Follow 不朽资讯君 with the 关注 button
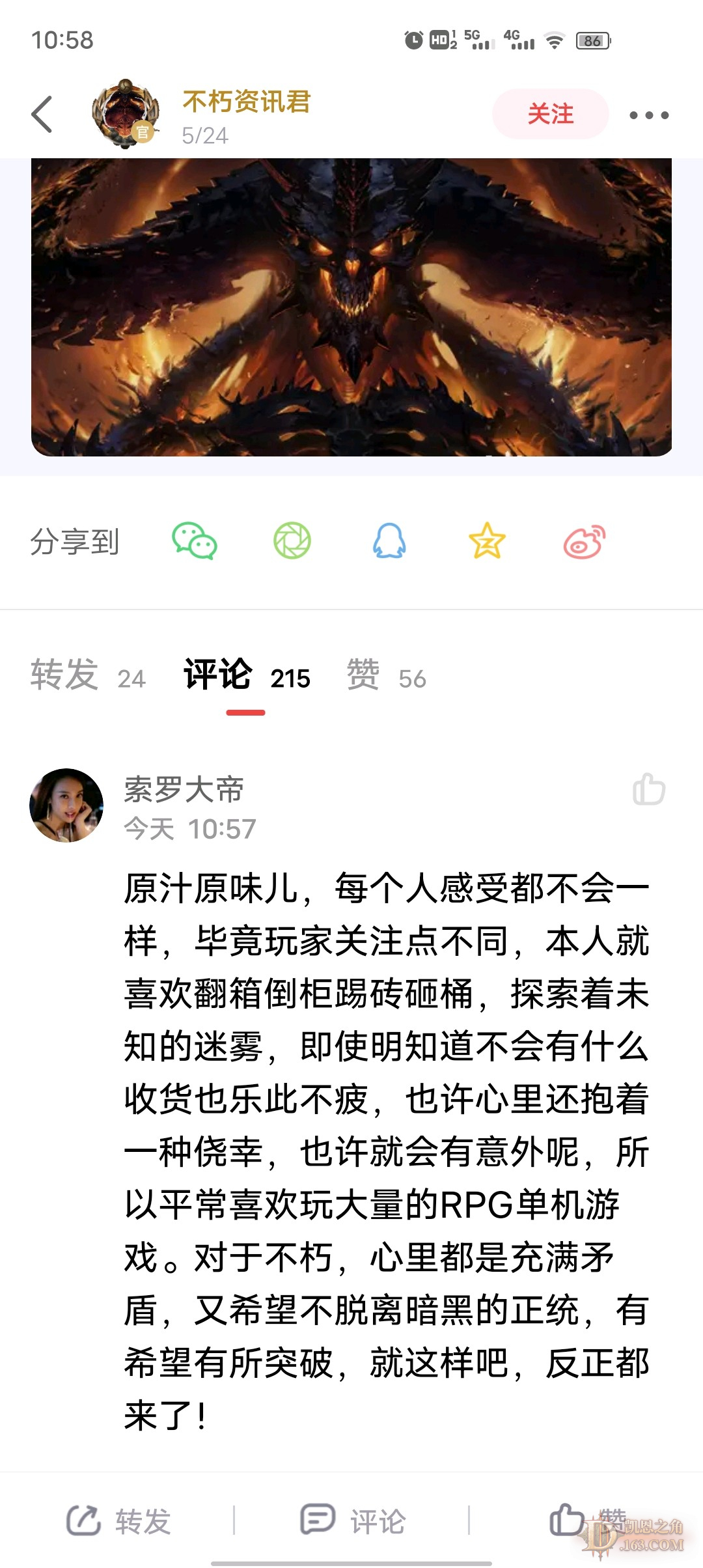The image size is (703, 1568). tap(550, 114)
